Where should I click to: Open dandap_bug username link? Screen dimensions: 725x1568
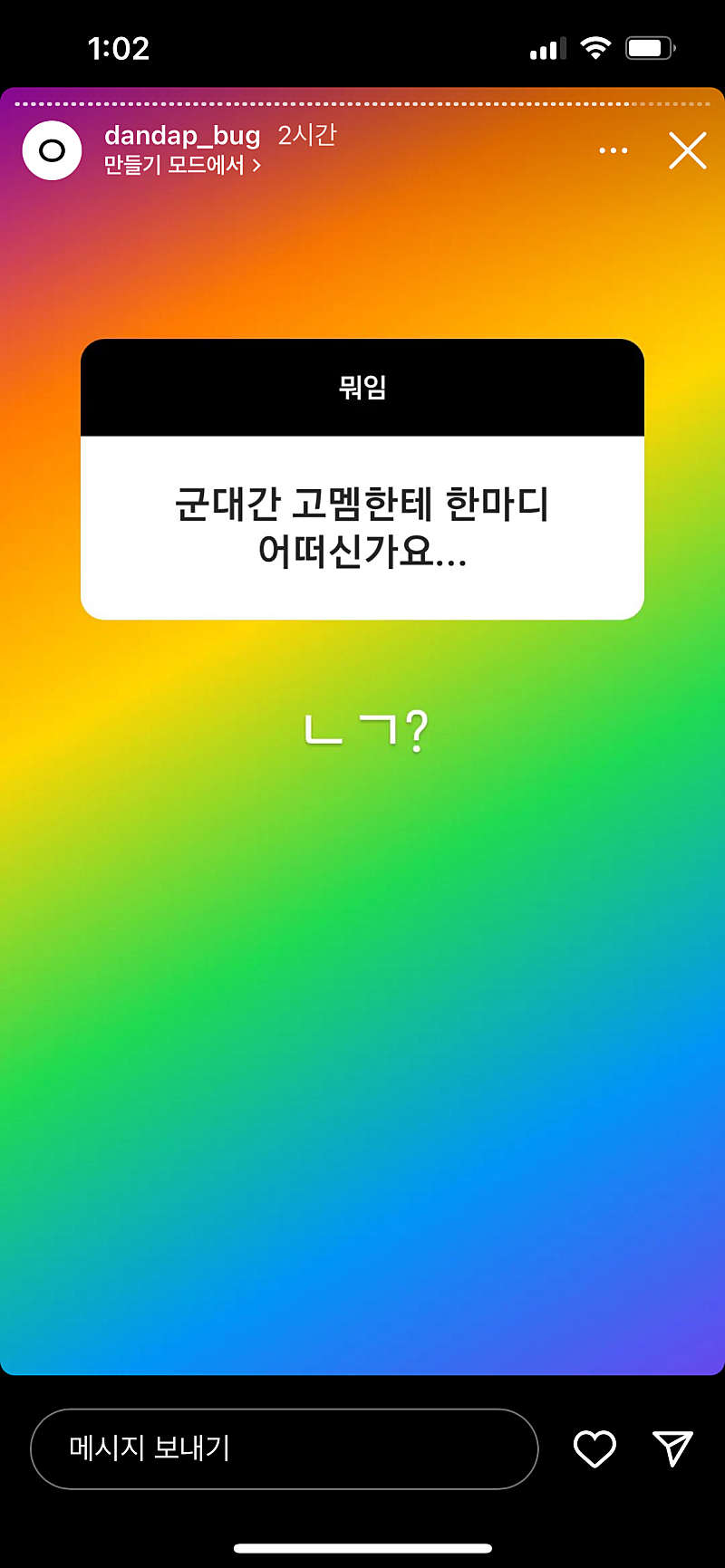182,136
